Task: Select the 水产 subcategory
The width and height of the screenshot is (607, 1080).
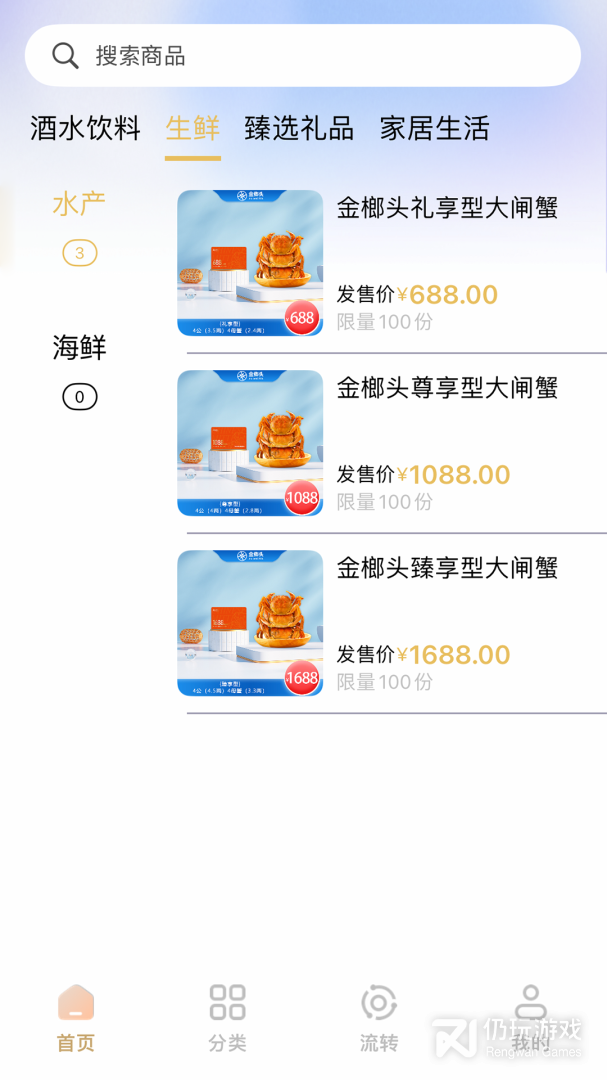Action: tap(79, 205)
